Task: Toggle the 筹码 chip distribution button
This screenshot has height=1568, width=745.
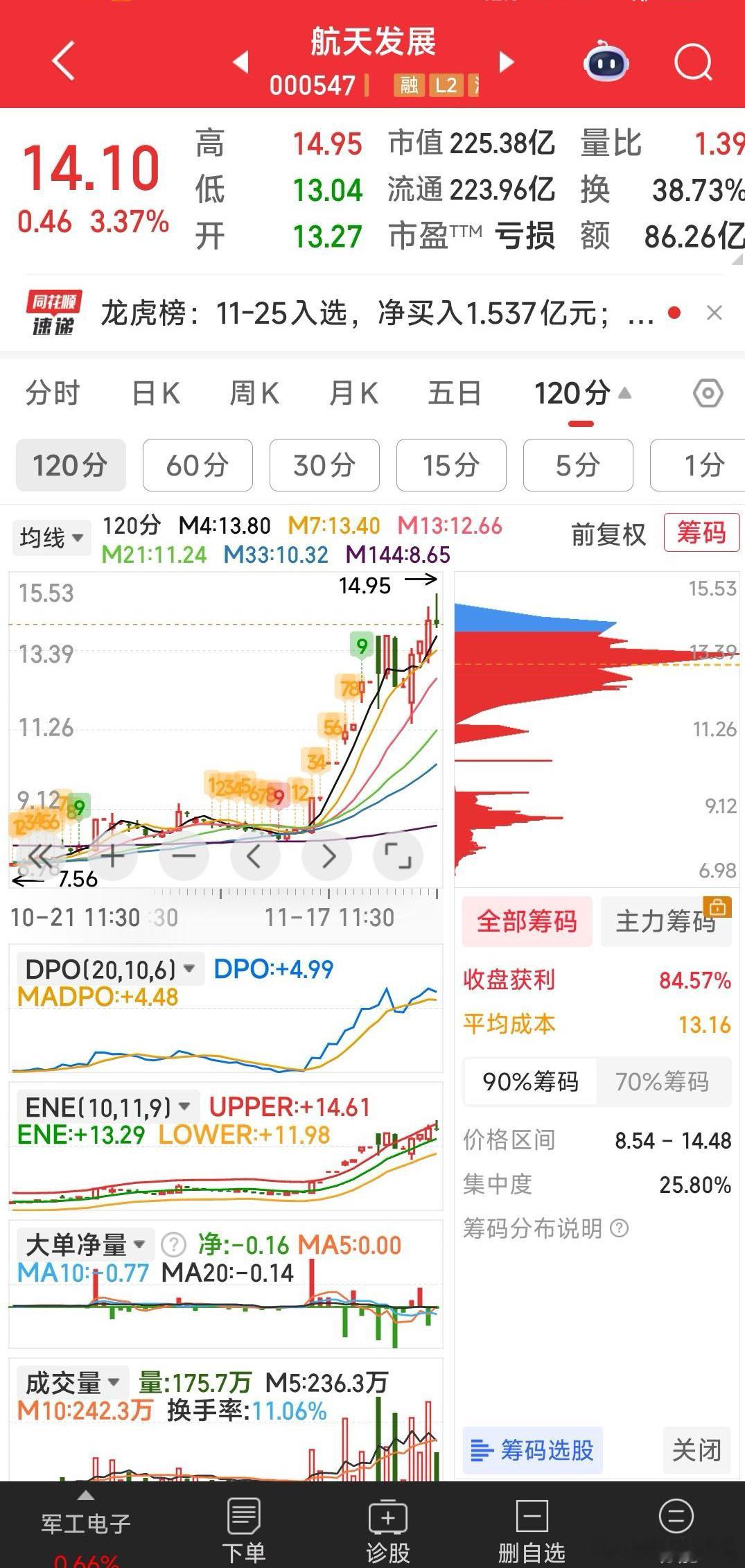Action: pyautogui.click(x=701, y=532)
